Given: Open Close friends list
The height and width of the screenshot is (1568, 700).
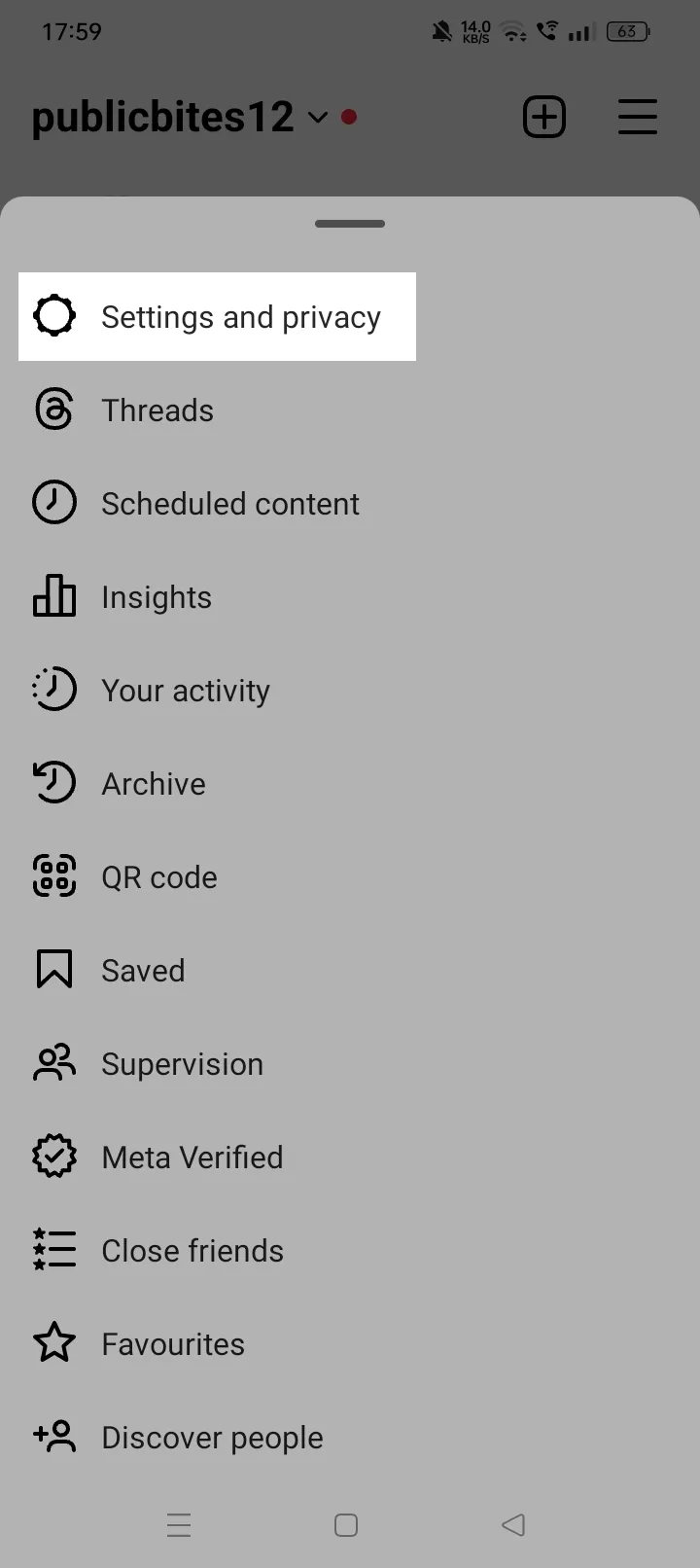Looking at the screenshot, I should coord(192,1251).
